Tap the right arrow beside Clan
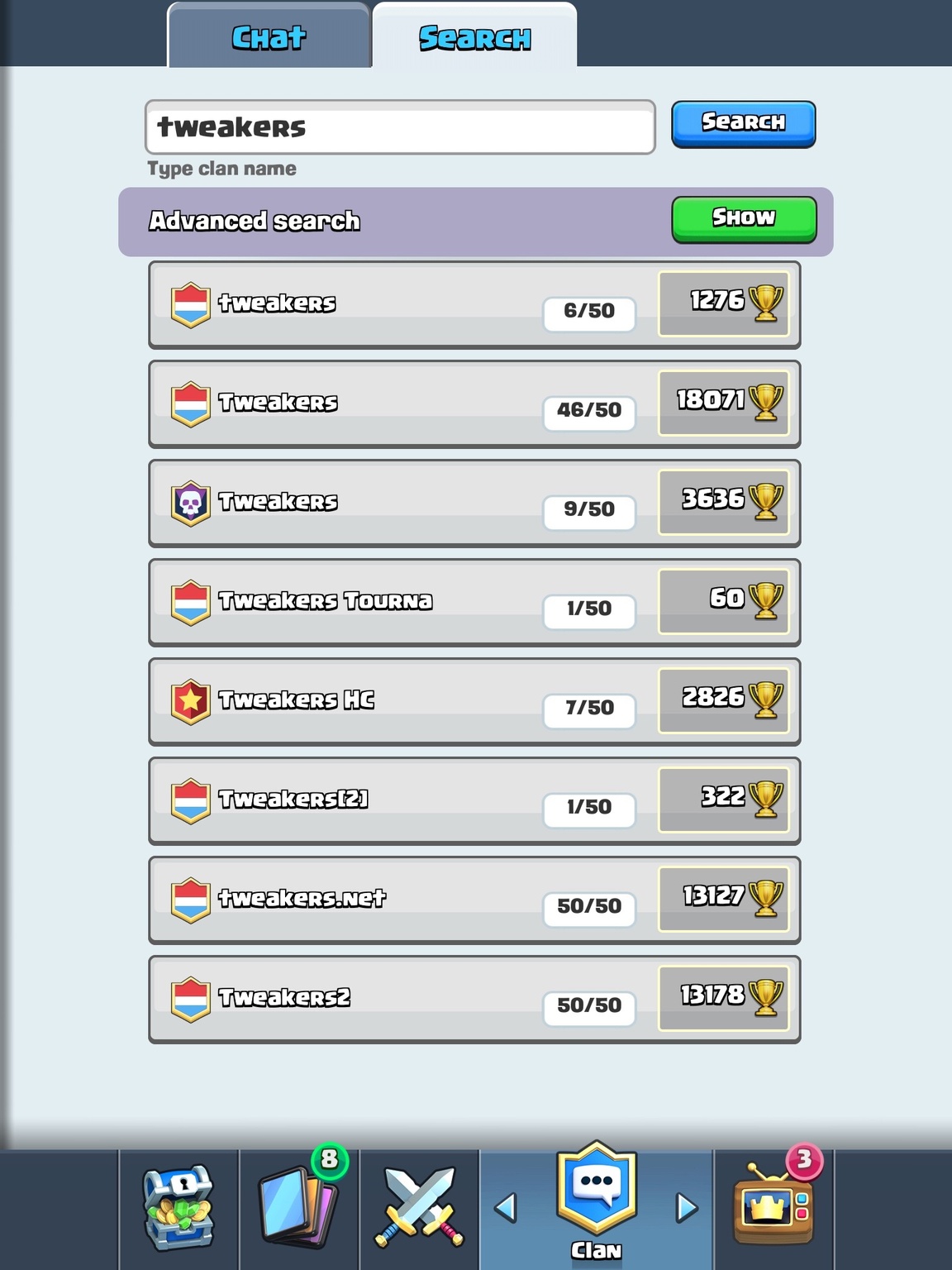This screenshot has height=1270, width=952. point(686,1207)
